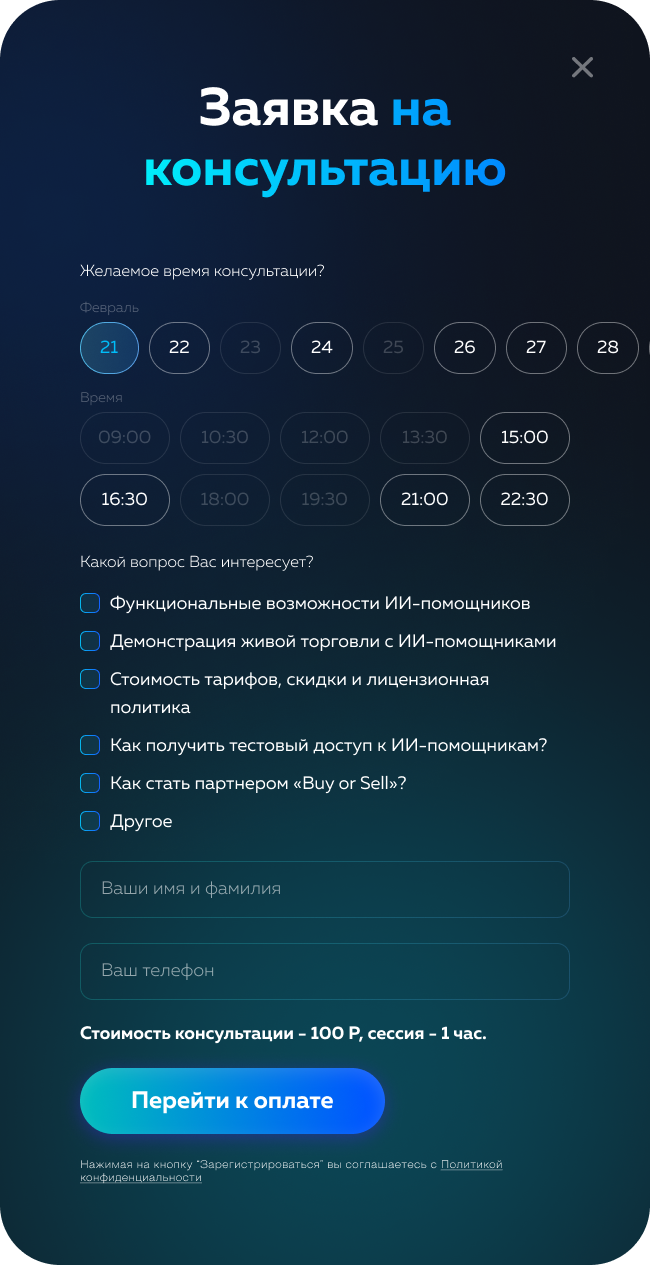The width and height of the screenshot is (650, 1265).
Task: Tap the «Перейти к оплате» button
Action: [x=232, y=1101]
